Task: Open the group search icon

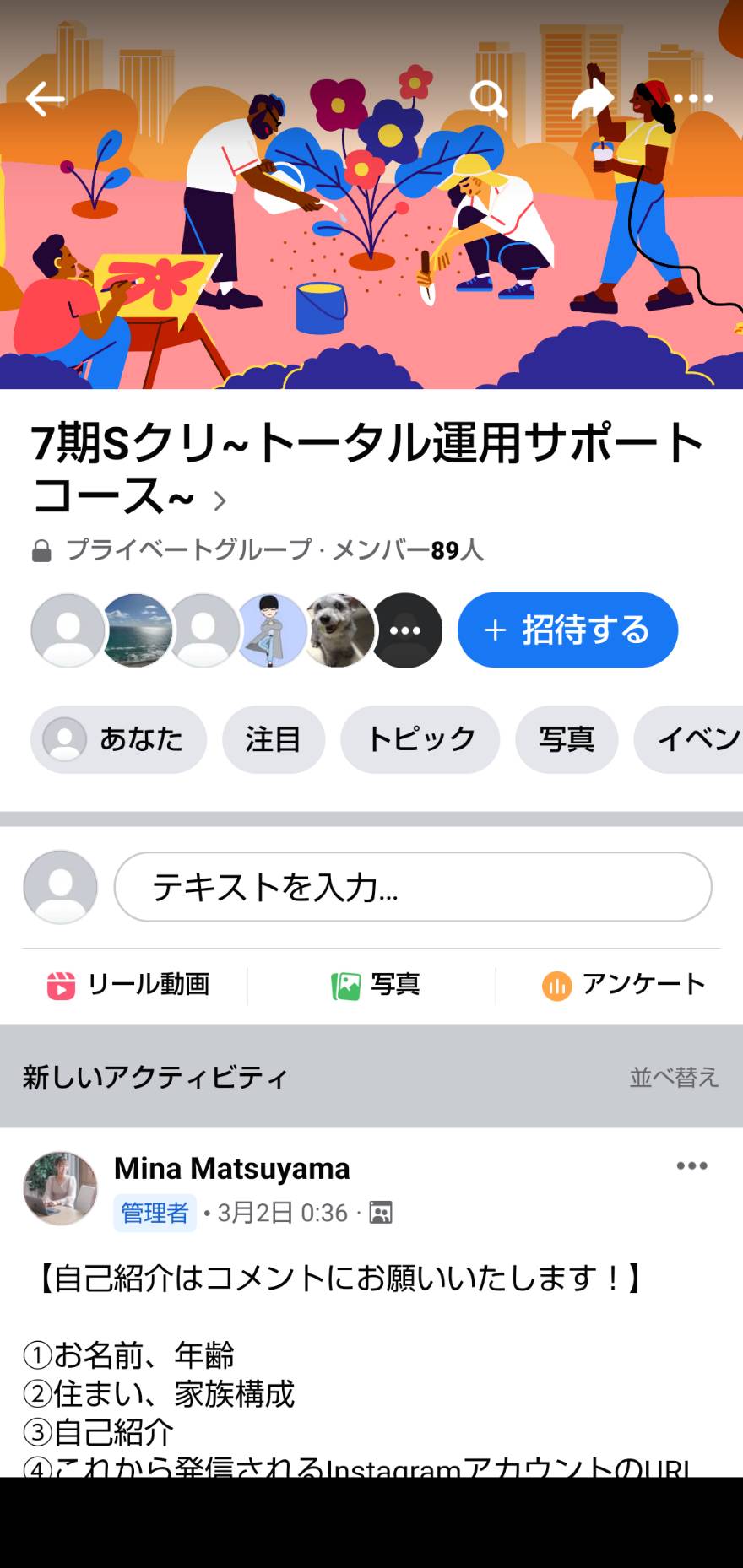Action: click(x=488, y=99)
